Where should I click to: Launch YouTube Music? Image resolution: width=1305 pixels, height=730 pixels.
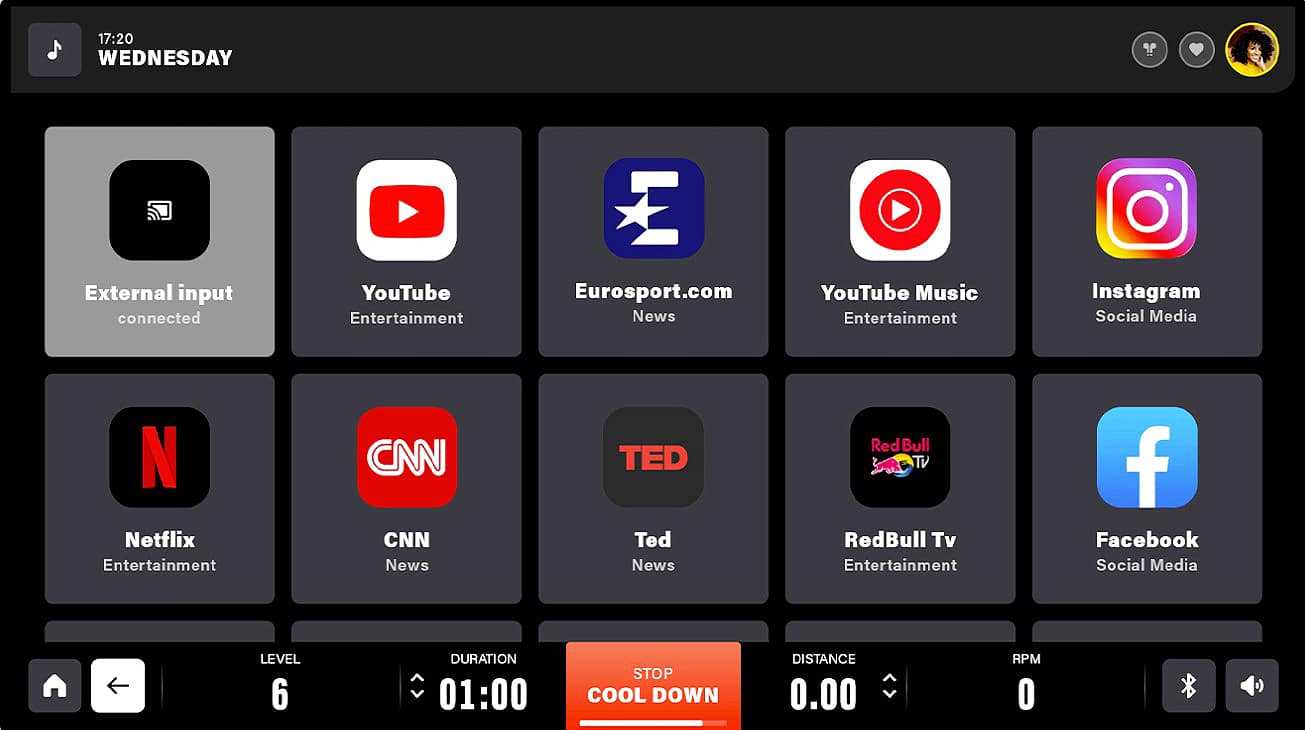[900, 241]
